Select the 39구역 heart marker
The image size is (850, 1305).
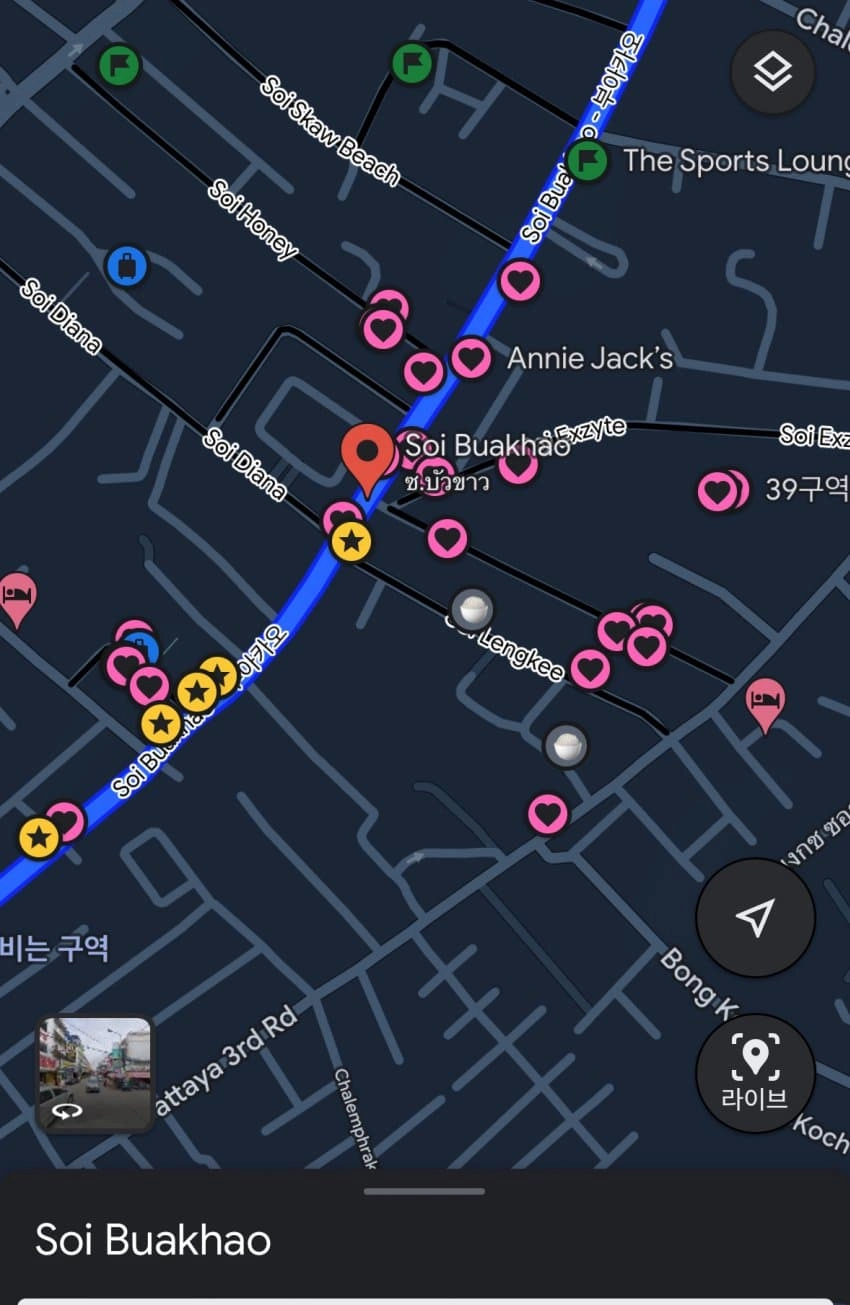(x=718, y=491)
